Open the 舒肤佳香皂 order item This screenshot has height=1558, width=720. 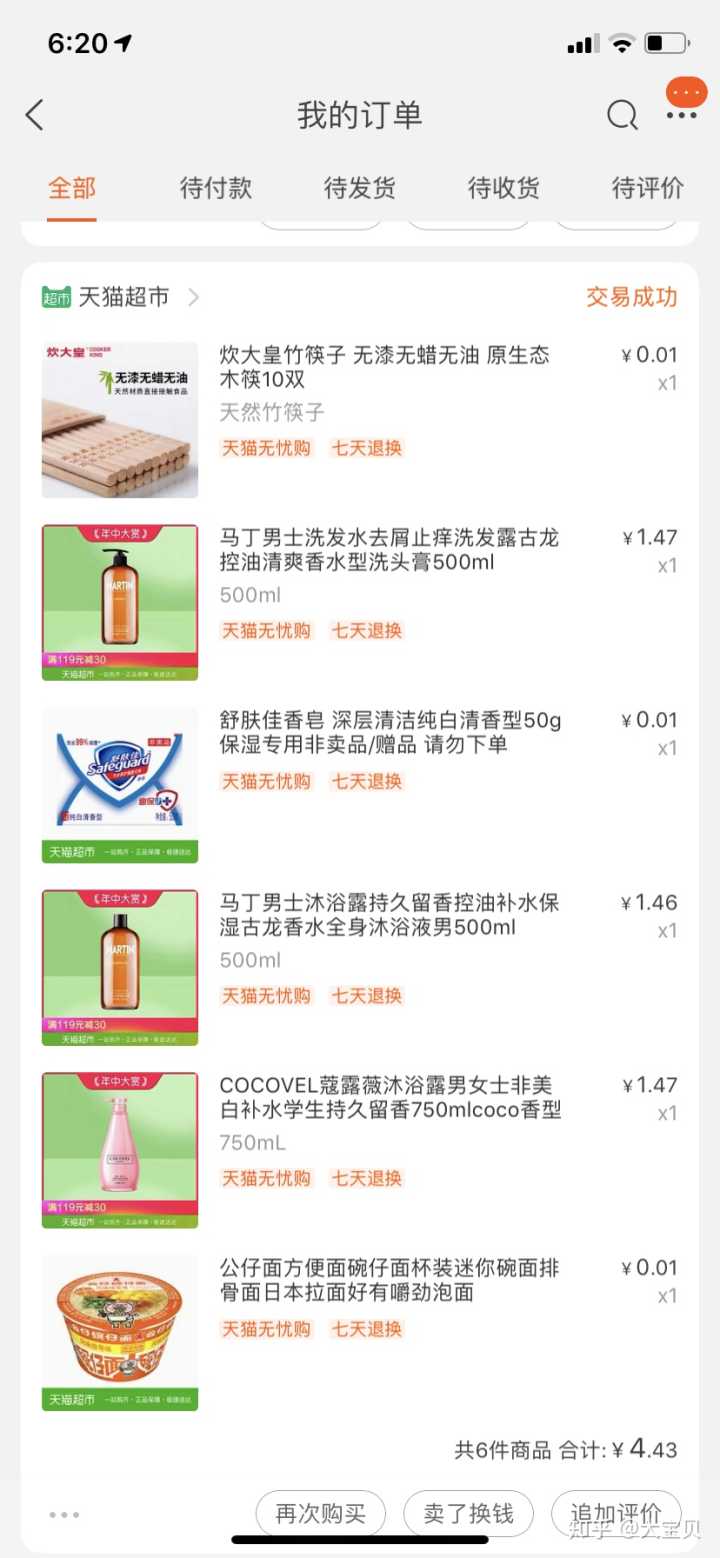390,733
